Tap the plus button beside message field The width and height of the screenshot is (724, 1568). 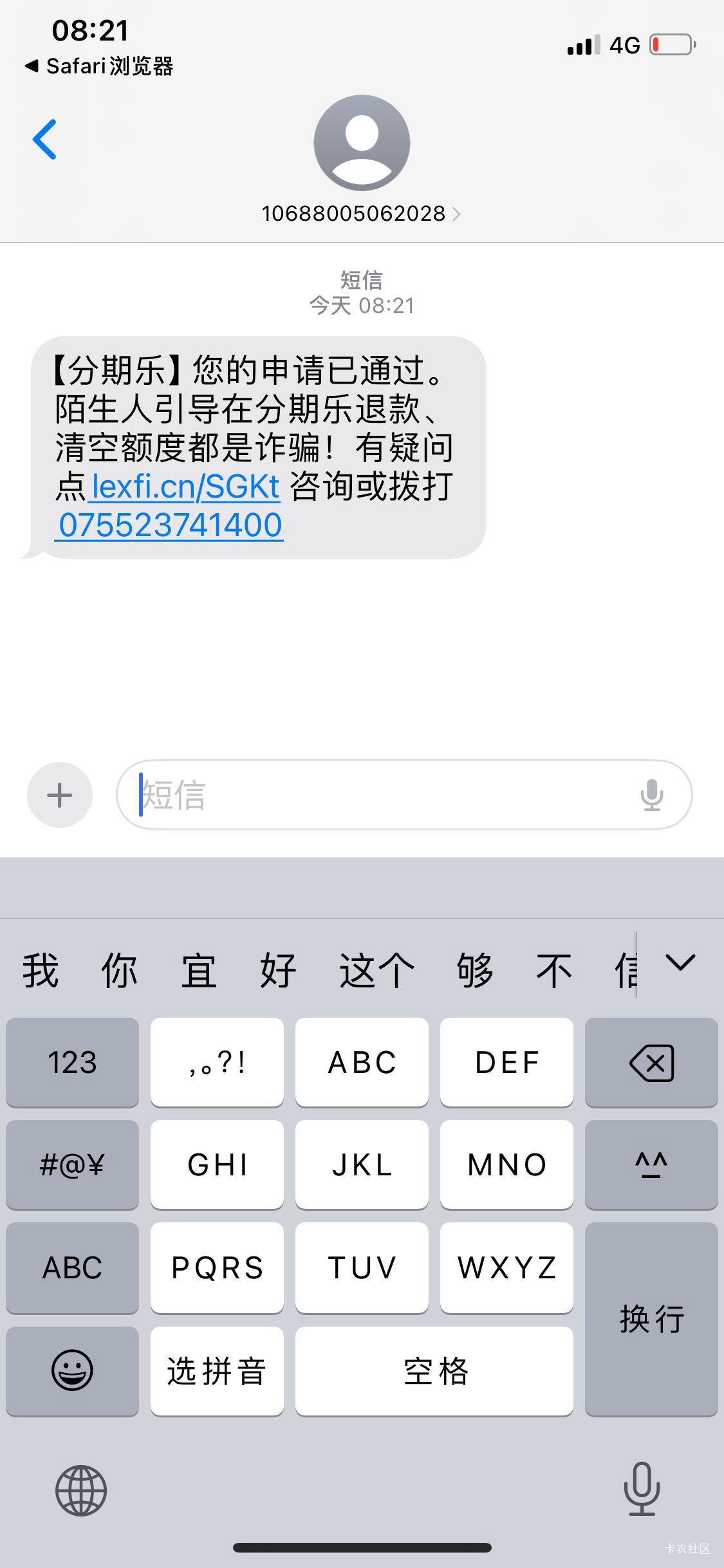click(x=60, y=795)
